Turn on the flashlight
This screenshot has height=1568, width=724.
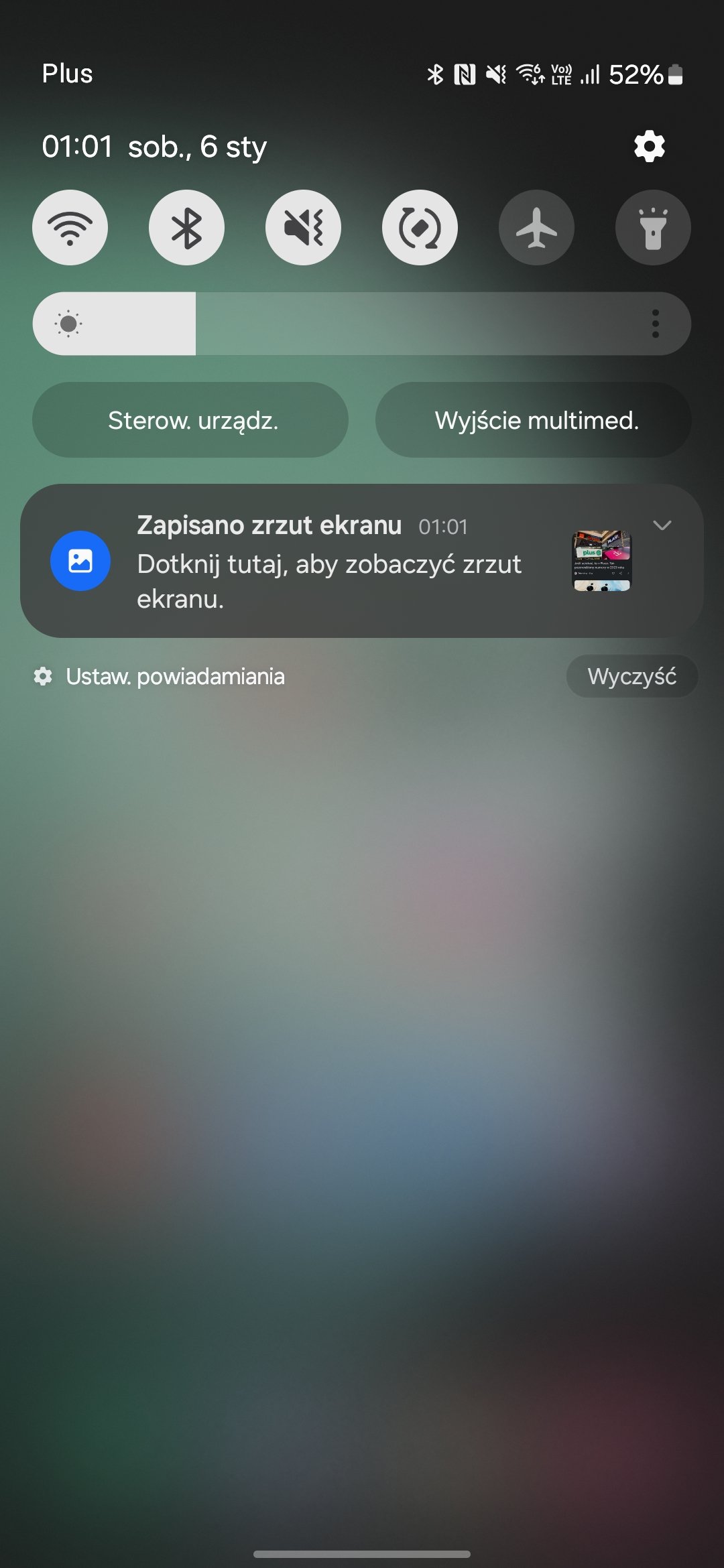click(653, 228)
